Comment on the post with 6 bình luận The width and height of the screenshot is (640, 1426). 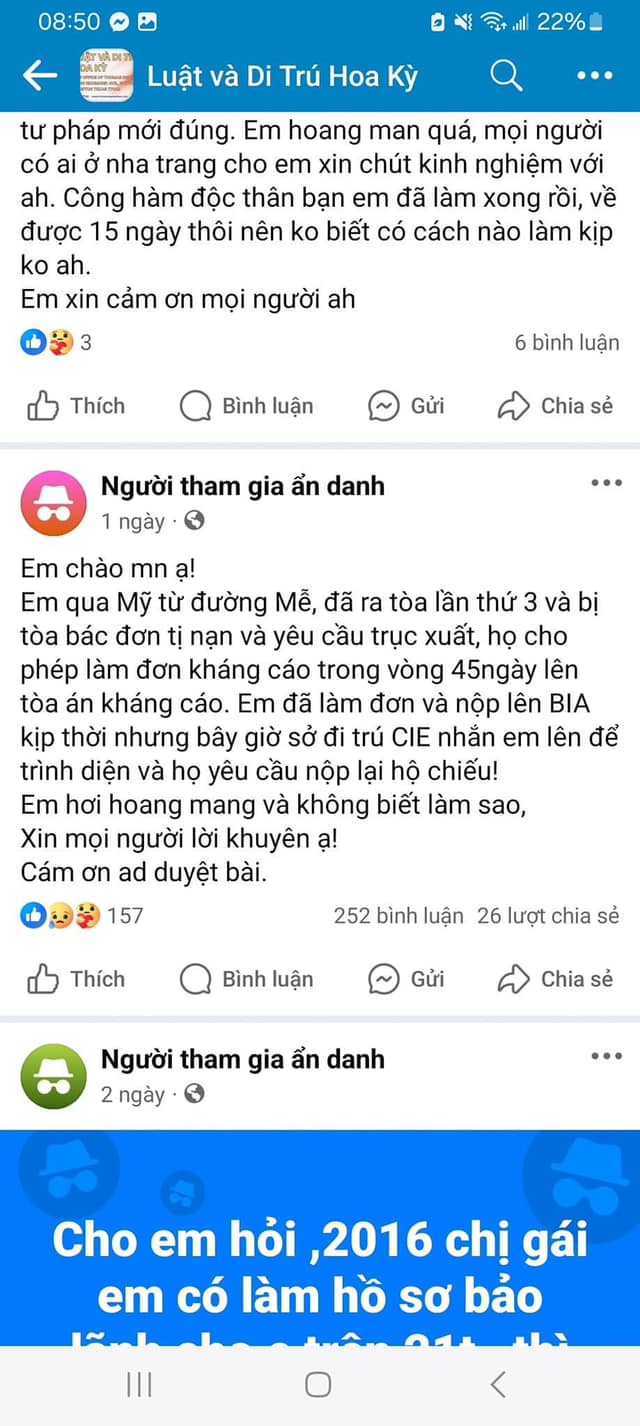[x=246, y=406]
